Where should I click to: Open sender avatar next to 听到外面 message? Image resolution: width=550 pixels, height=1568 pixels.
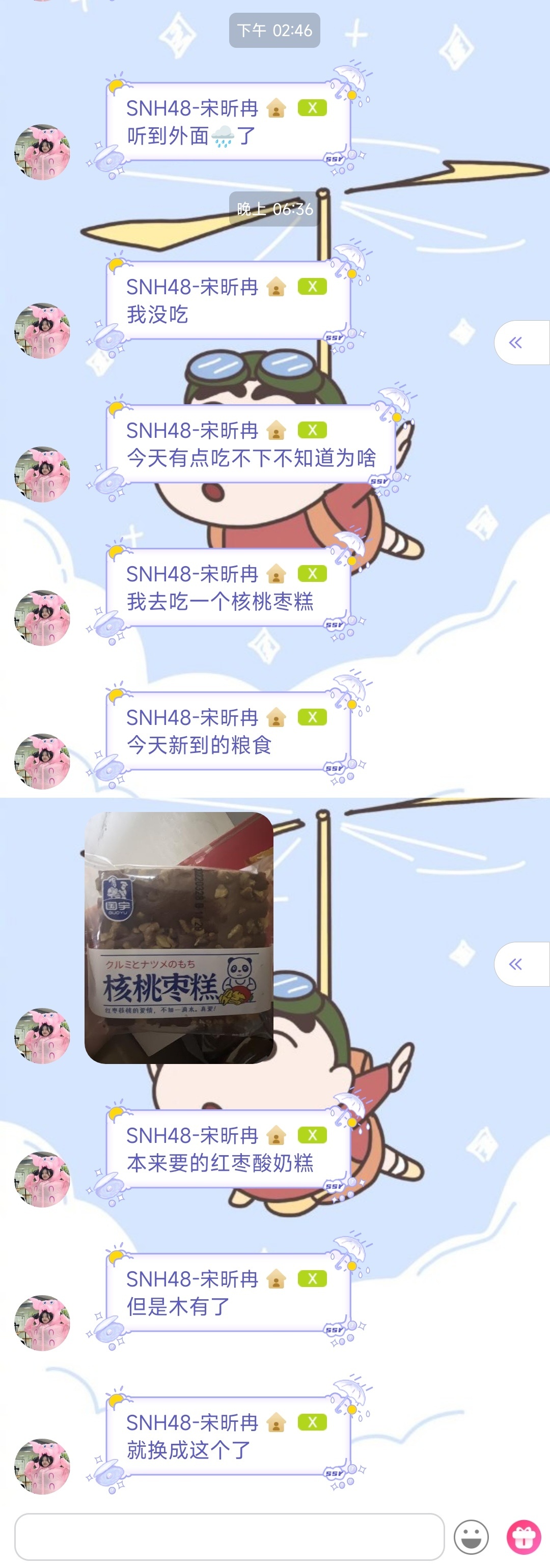point(42,152)
